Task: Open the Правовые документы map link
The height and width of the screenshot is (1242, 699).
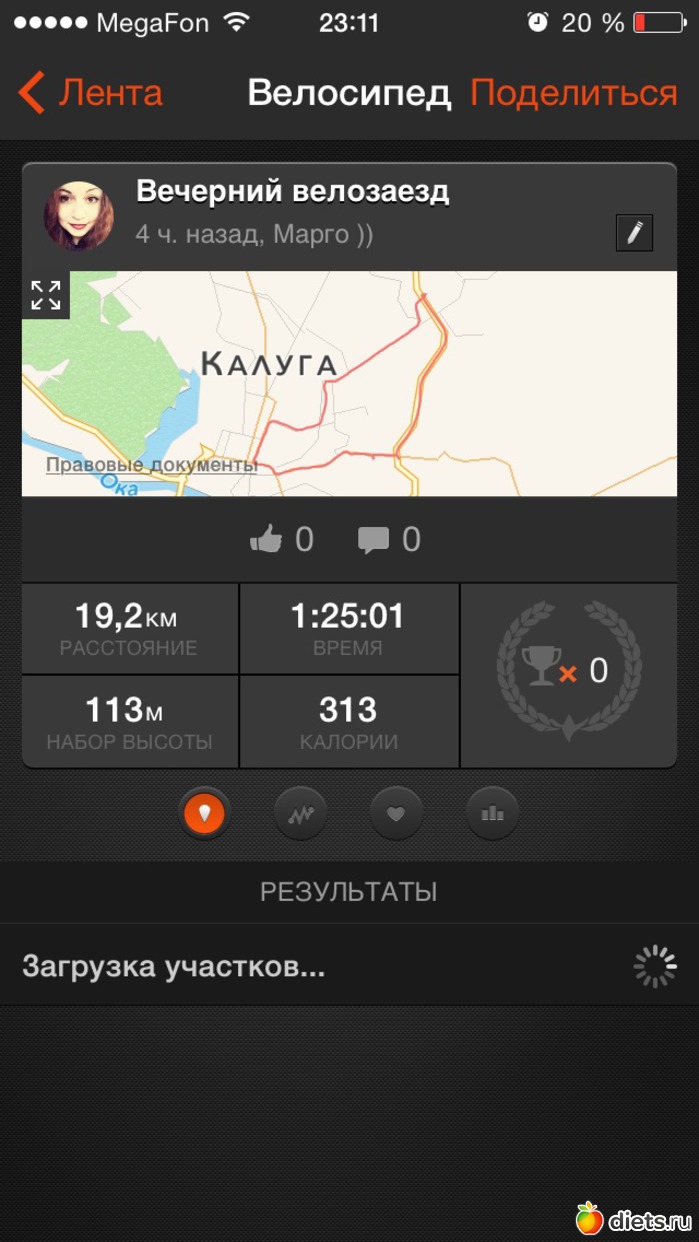Action: click(151, 465)
